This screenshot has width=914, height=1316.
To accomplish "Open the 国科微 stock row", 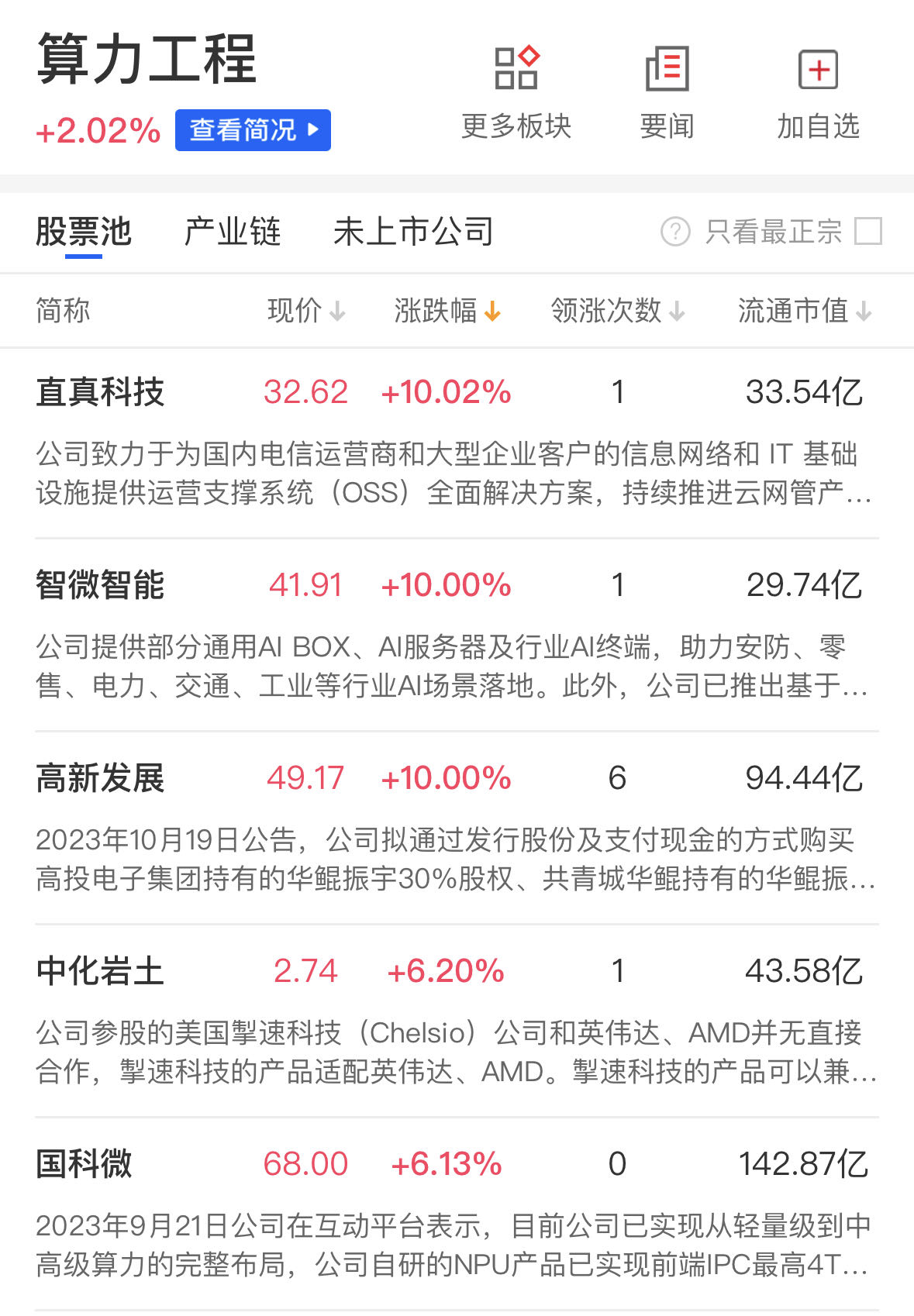I will [85, 1164].
